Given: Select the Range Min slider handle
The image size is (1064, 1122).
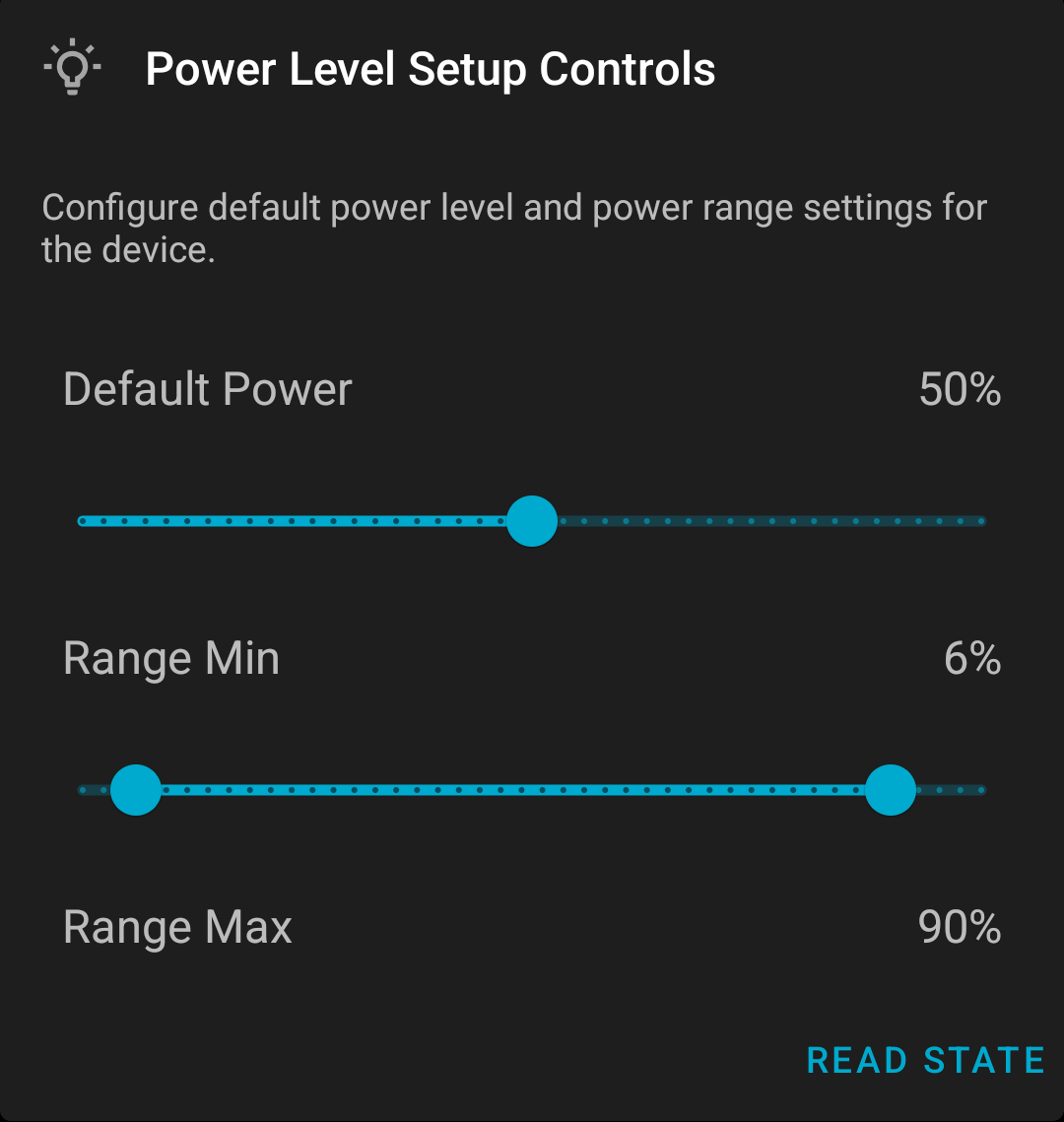Looking at the screenshot, I should click(x=135, y=789).
